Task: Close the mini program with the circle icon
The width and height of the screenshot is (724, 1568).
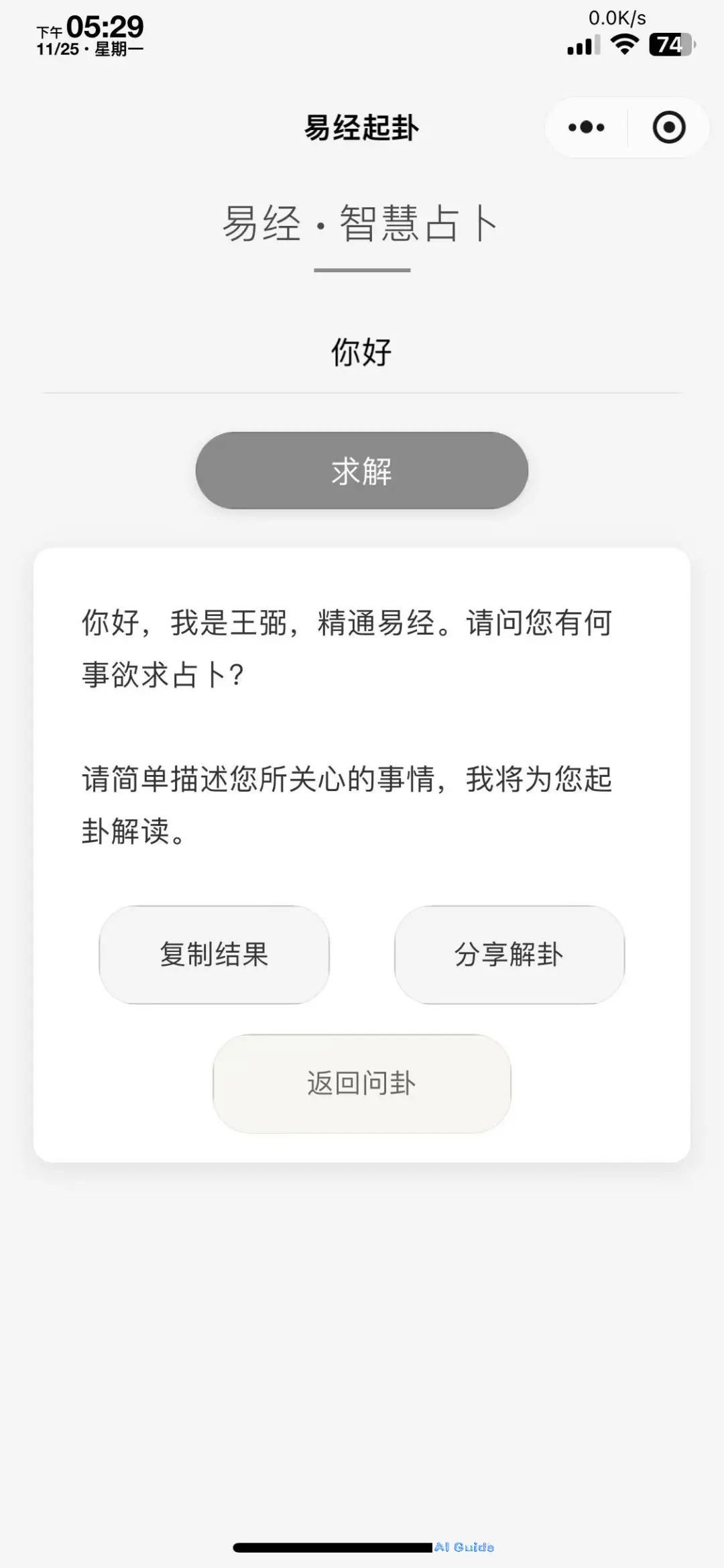Action: click(x=669, y=127)
